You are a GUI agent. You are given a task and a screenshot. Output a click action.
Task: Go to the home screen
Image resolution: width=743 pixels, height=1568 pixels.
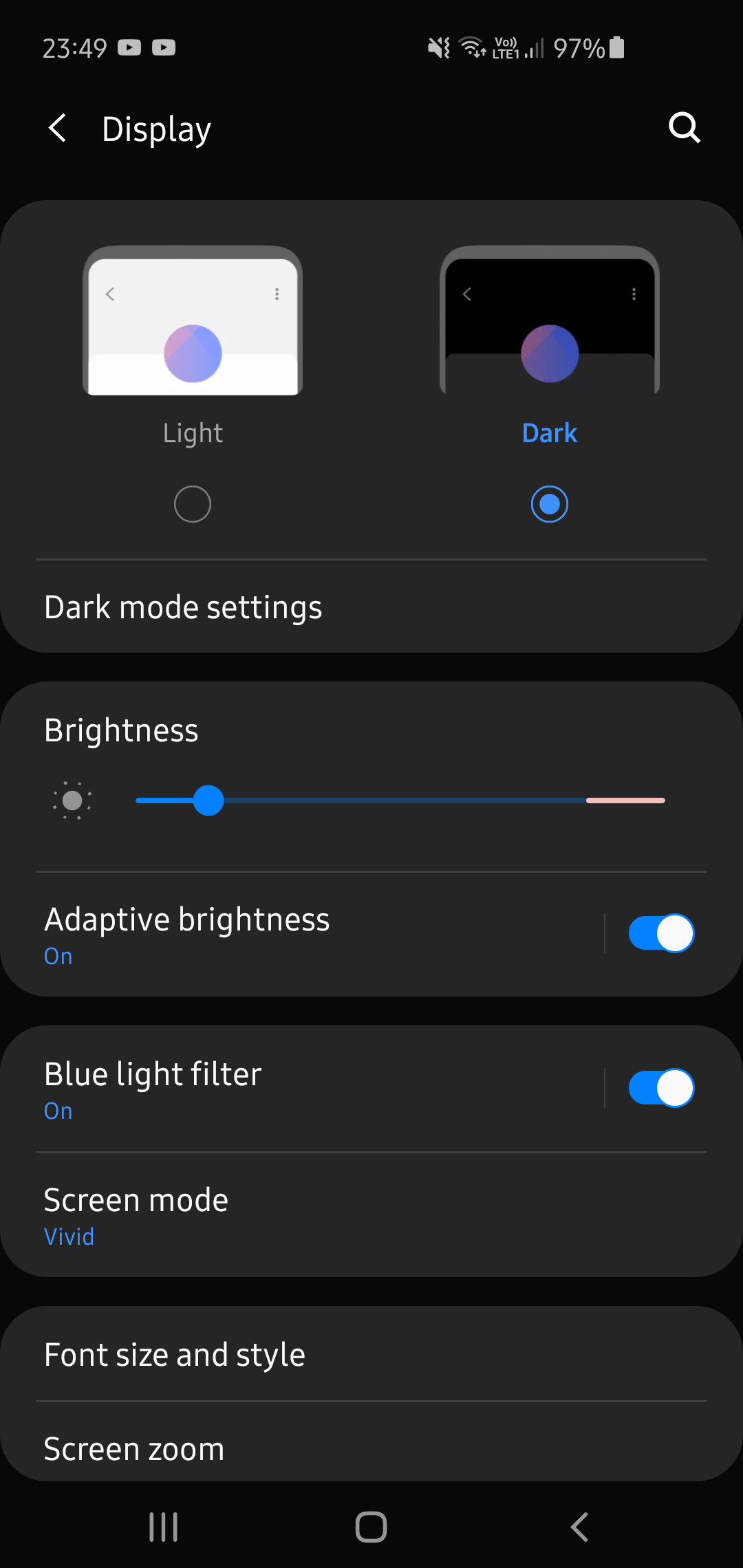pyautogui.click(x=371, y=1527)
